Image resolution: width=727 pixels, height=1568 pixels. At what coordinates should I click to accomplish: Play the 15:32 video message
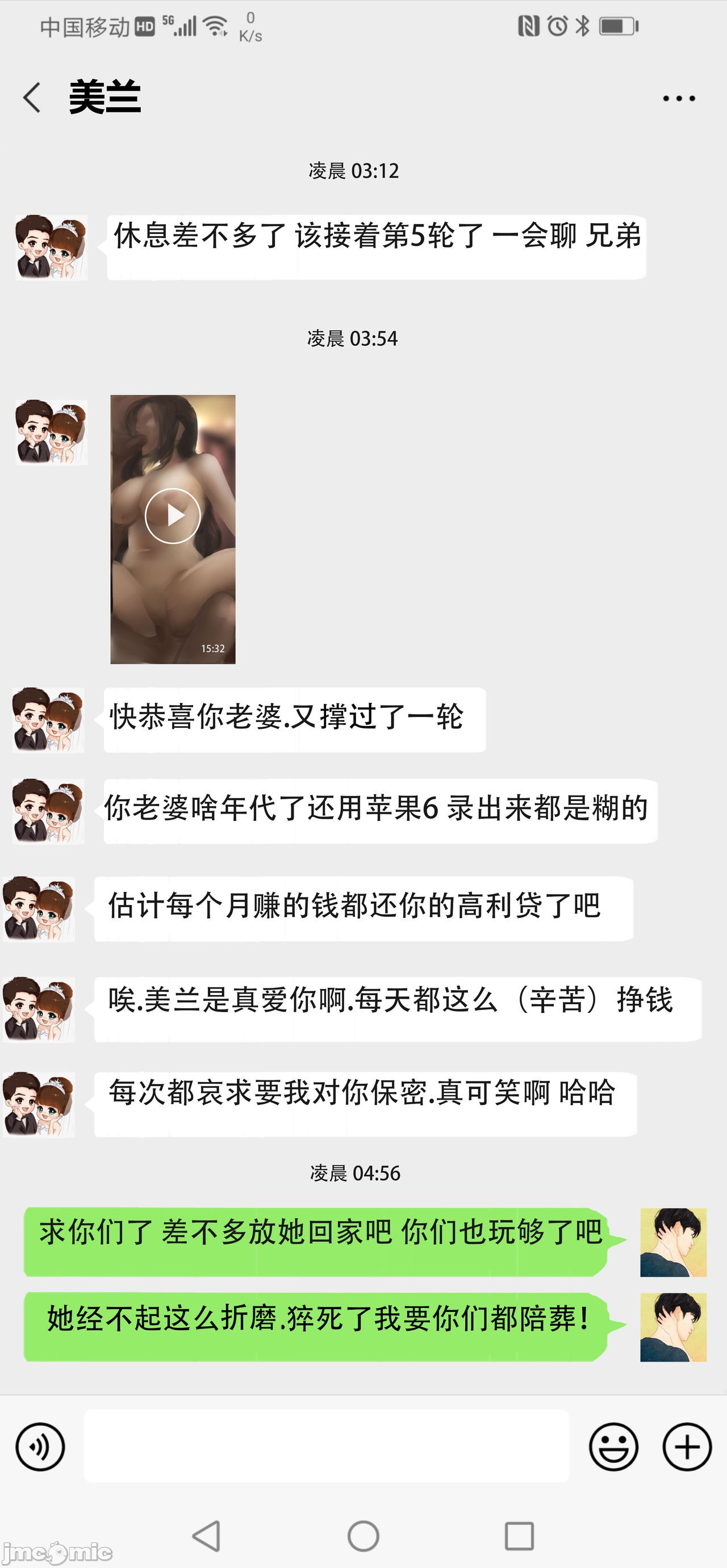173,515
